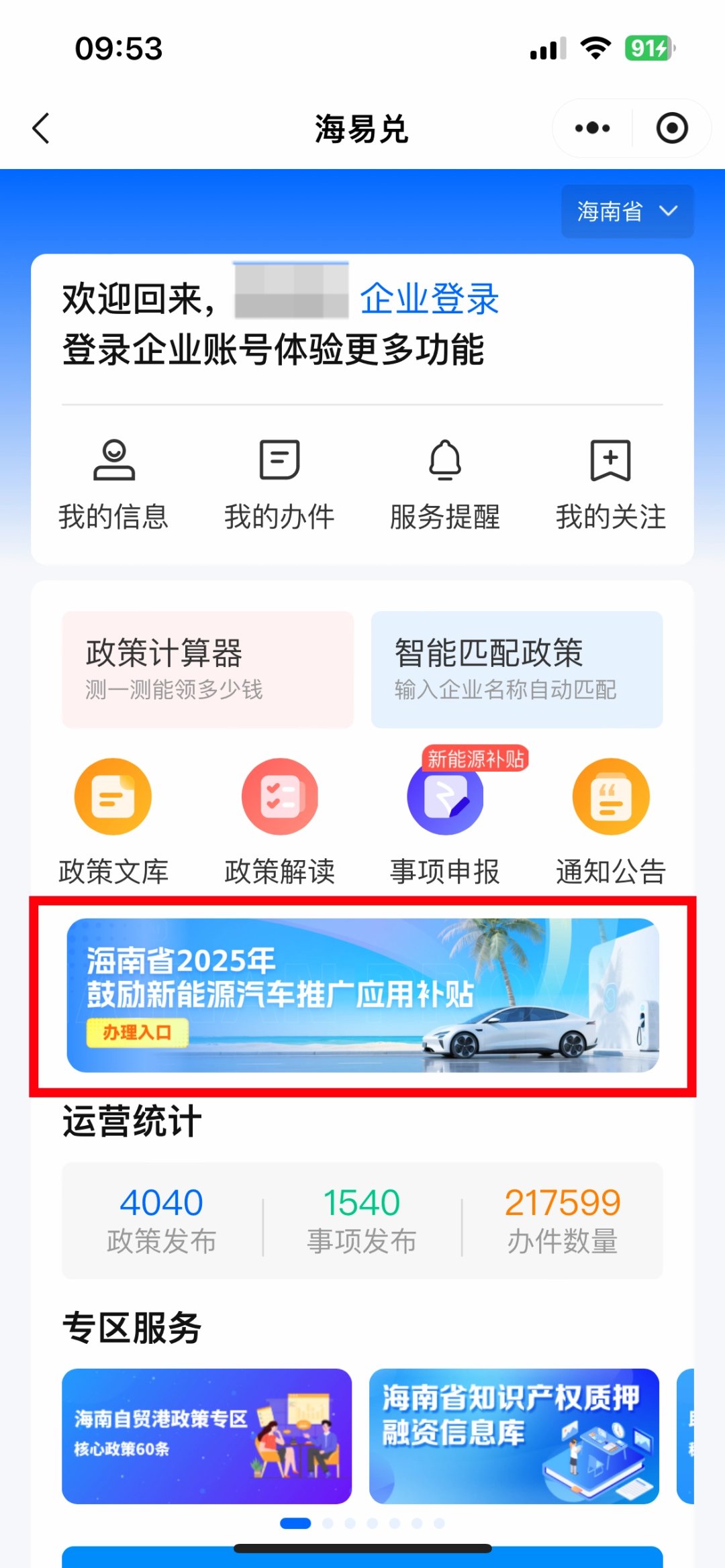
Task: Expand the 海南省 region dropdown
Action: 627,211
